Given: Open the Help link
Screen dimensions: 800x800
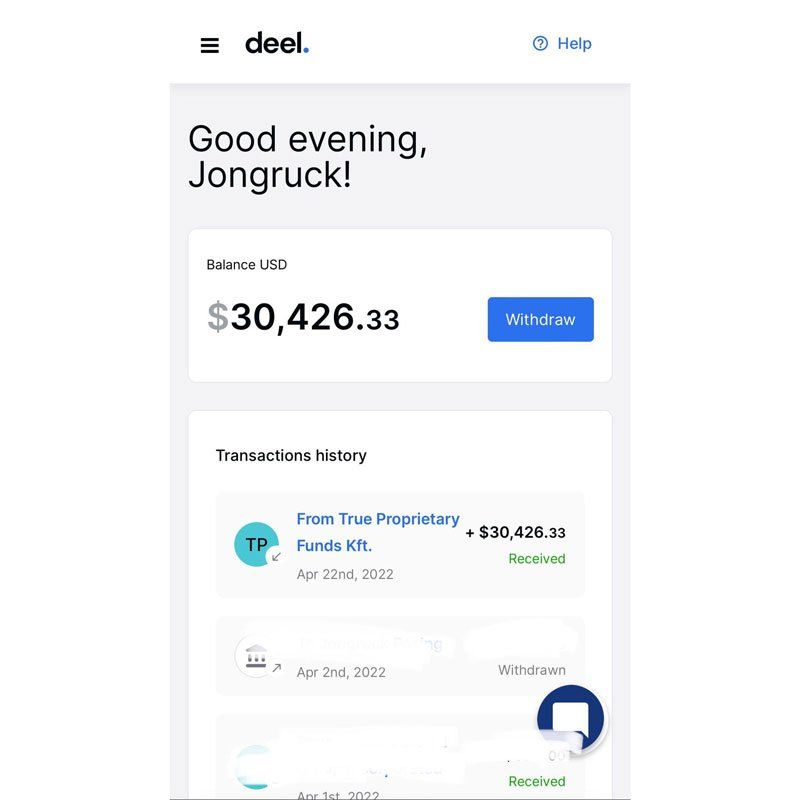Looking at the screenshot, I should (x=562, y=44).
